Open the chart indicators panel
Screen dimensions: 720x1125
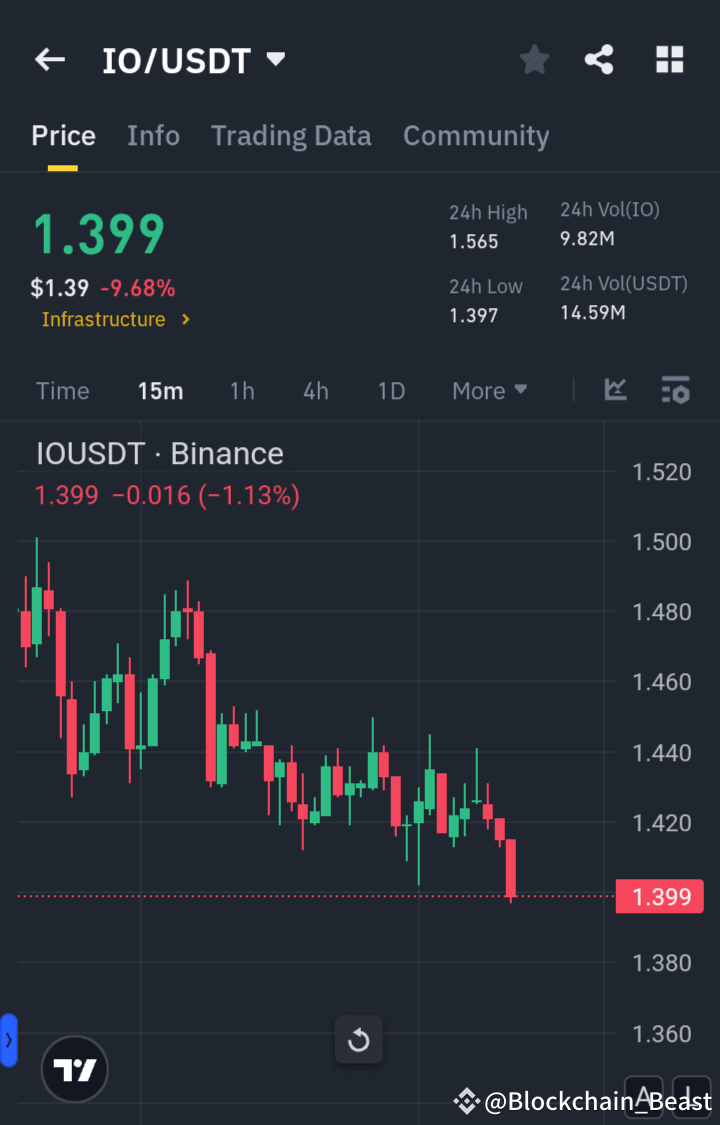[x=615, y=390]
